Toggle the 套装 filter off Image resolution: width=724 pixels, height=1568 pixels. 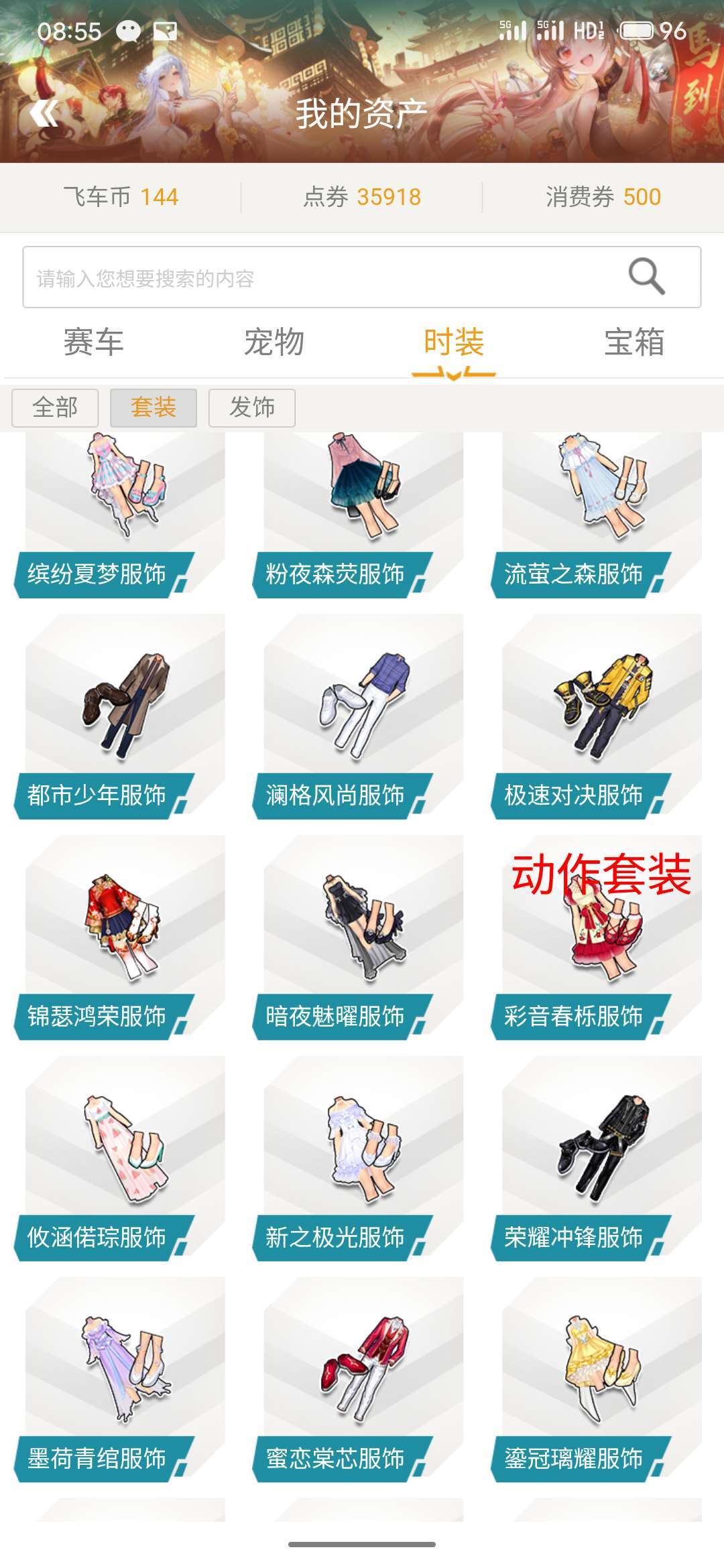153,407
